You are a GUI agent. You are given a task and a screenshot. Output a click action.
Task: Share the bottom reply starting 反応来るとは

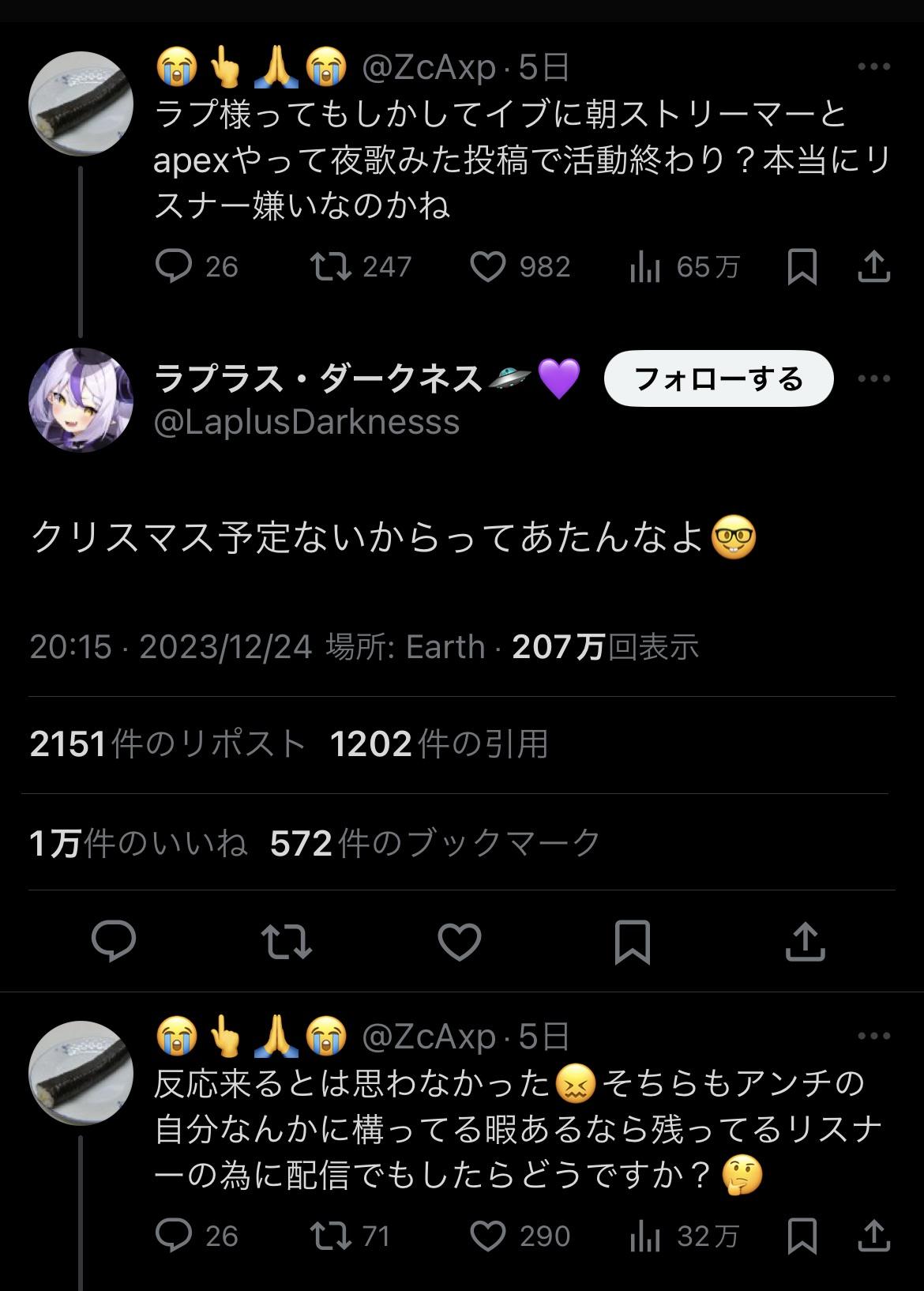[873, 1236]
